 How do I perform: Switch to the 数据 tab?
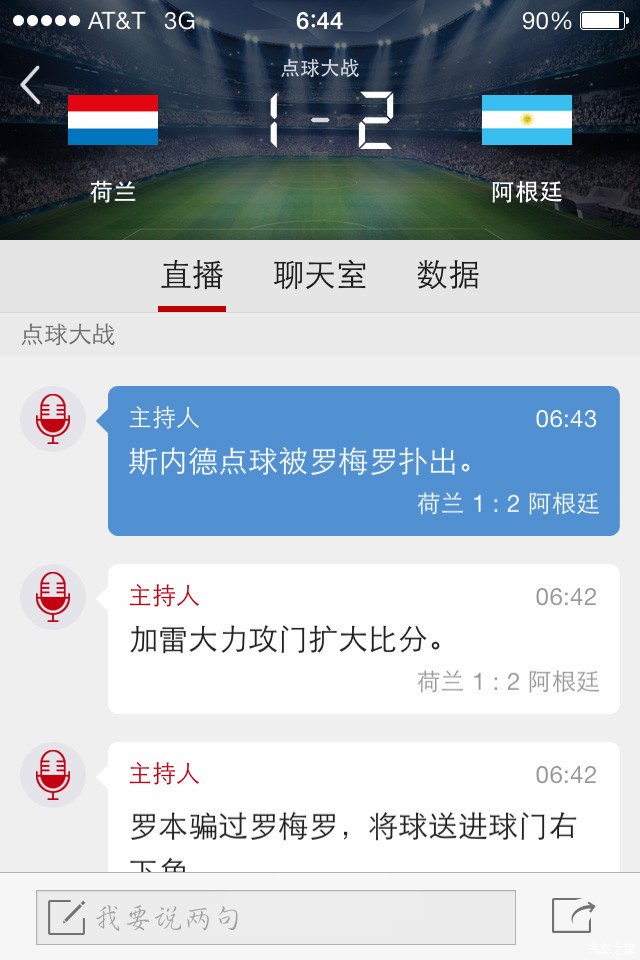448,276
